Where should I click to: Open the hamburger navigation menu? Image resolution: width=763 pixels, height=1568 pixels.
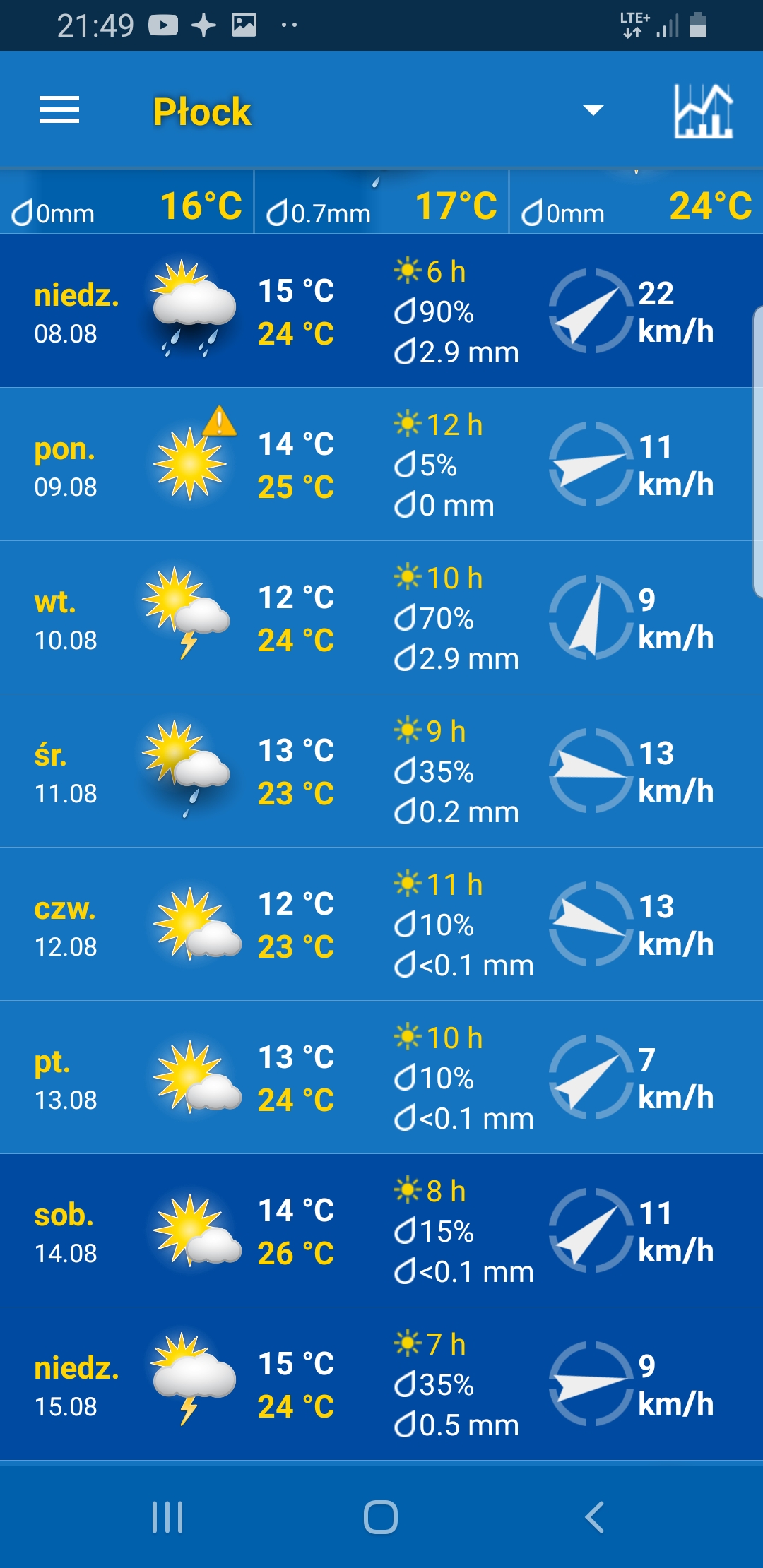click(x=59, y=110)
